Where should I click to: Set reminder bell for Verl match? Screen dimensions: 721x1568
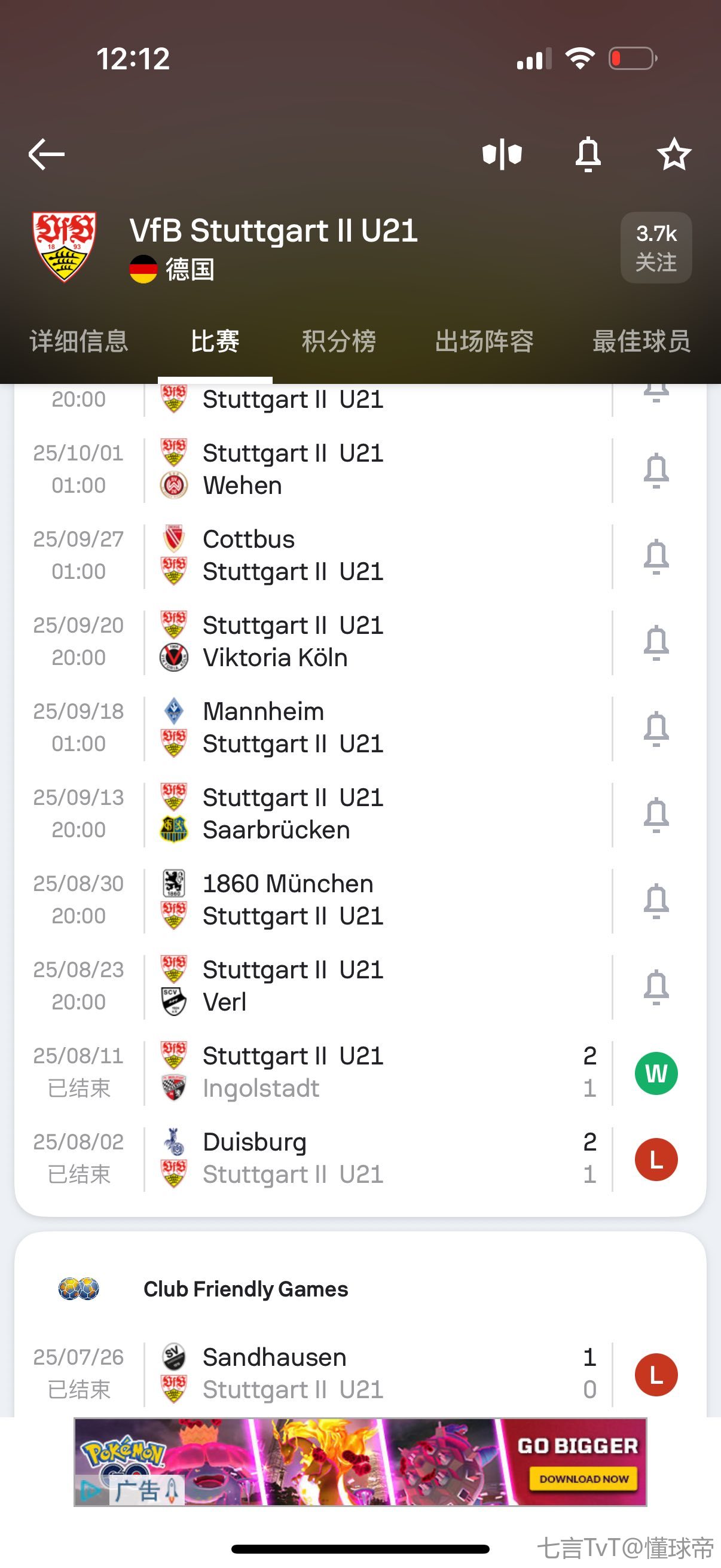pos(656,987)
